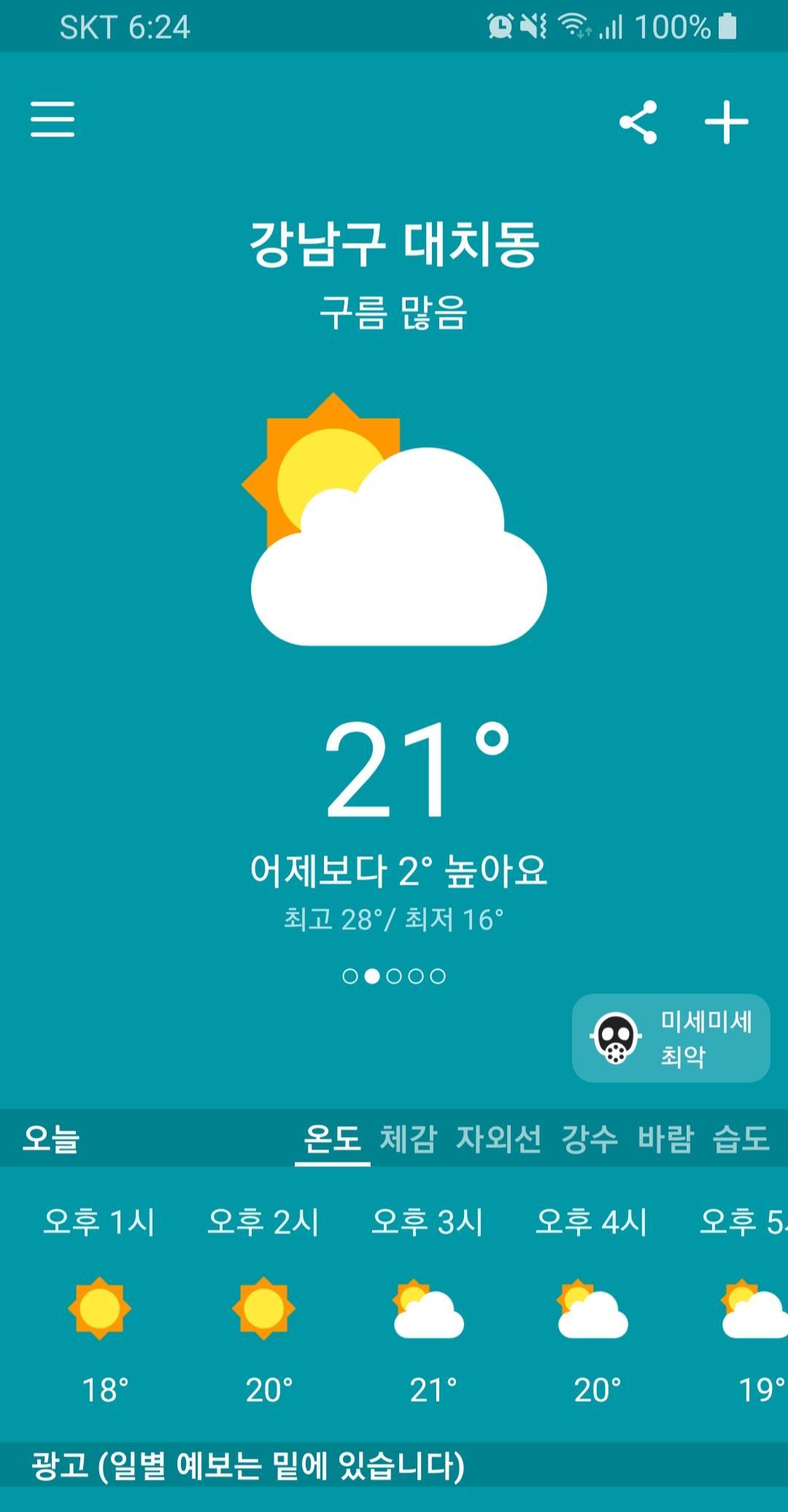Switch to the 체감 tab

click(408, 1138)
